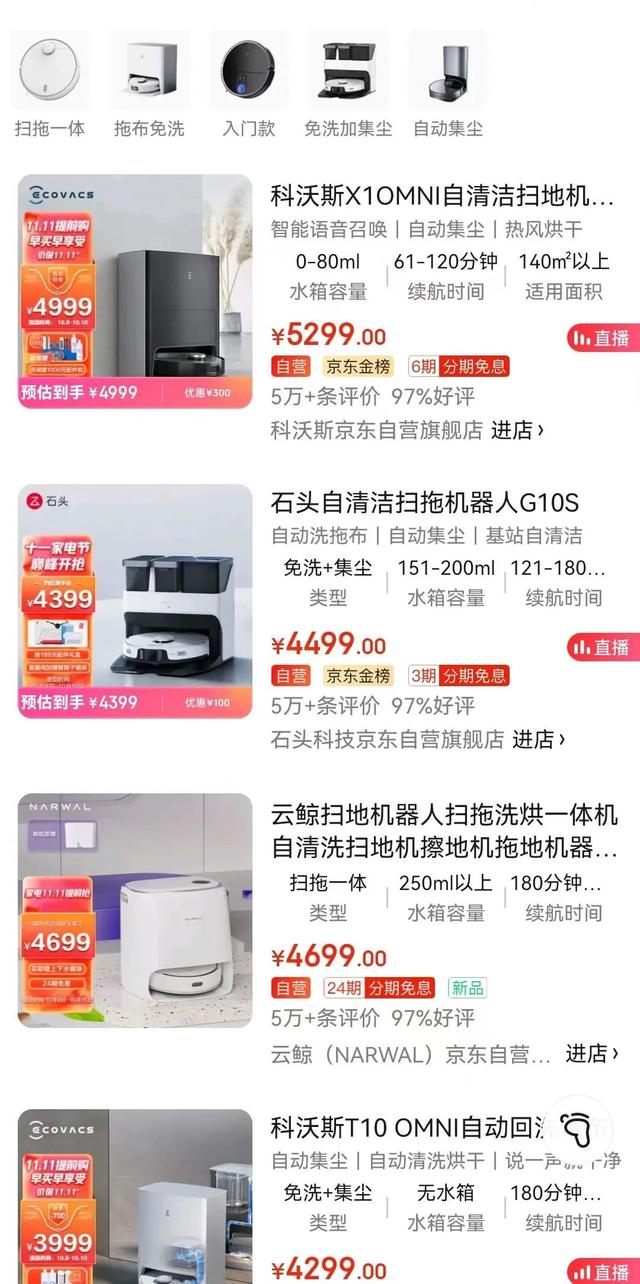This screenshot has width=640, height=1284.
Task: Open the 云鲸扫地机器人 product listing
Action: [x=444, y=830]
